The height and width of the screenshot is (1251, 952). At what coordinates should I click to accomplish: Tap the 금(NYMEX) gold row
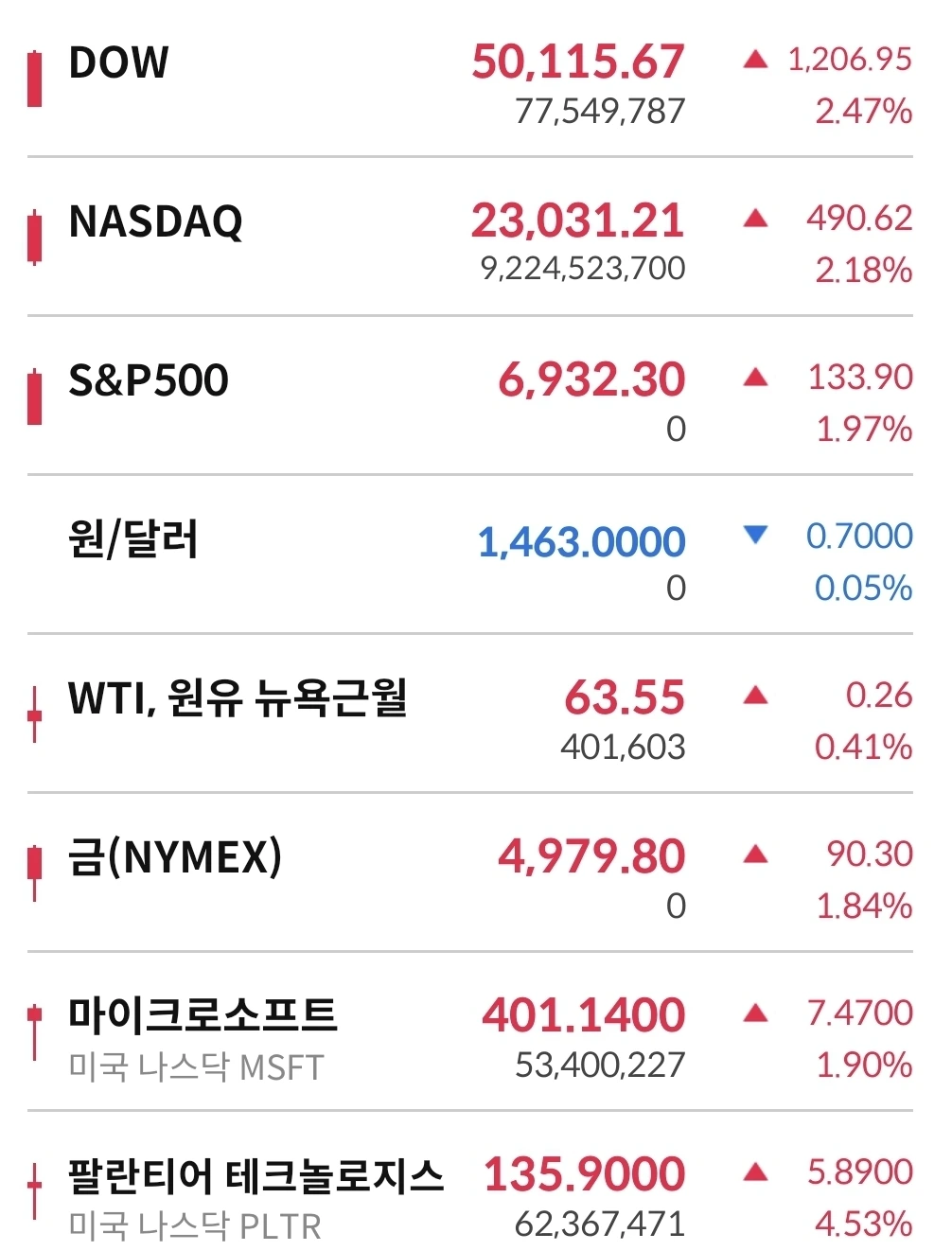(175, 858)
